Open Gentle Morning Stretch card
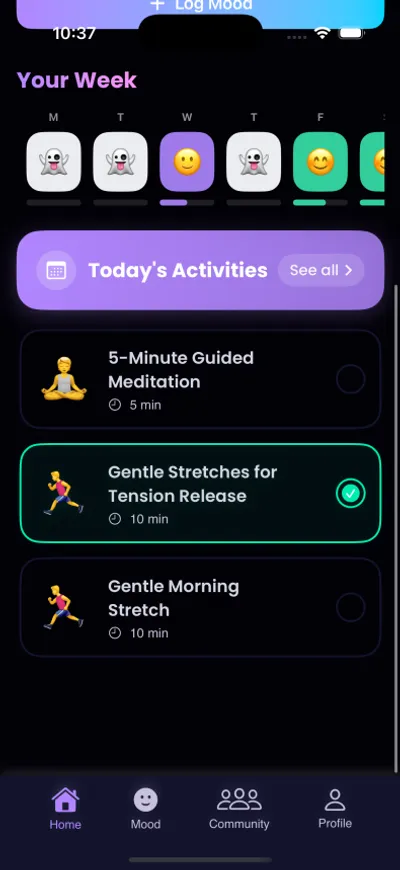Screen dimensions: 400x870 200,608
